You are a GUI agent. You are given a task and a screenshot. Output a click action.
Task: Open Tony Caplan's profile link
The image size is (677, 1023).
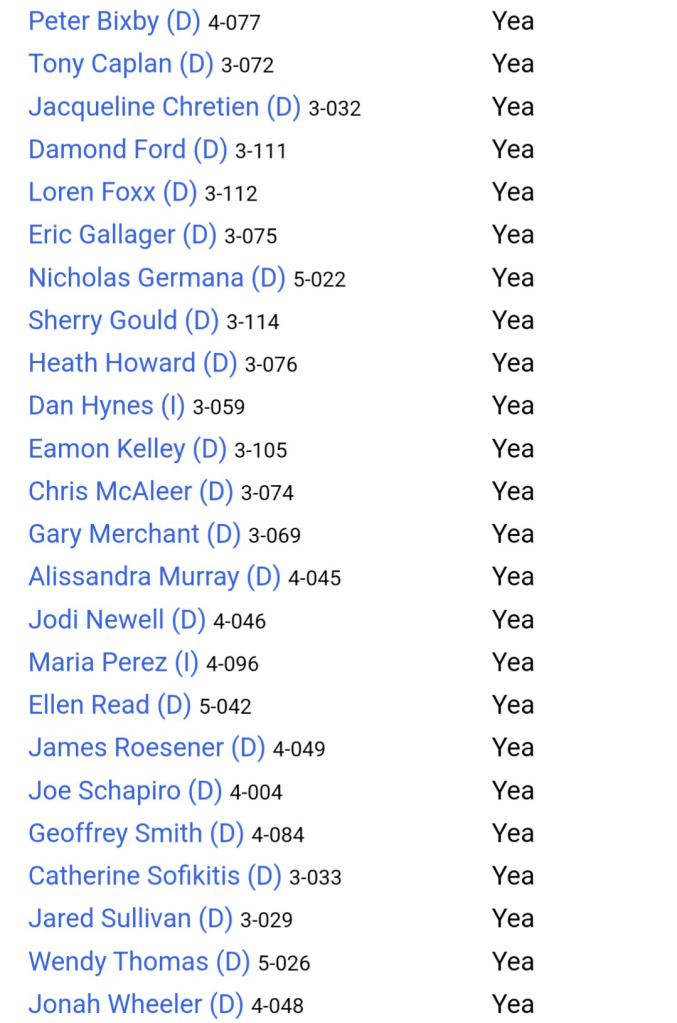[x=120, y=64]
